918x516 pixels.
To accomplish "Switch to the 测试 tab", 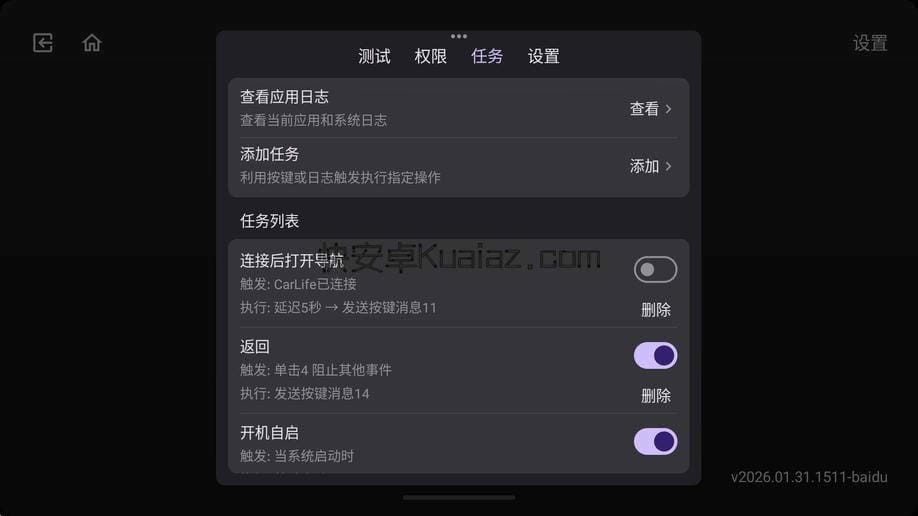I will pos(374,56).
